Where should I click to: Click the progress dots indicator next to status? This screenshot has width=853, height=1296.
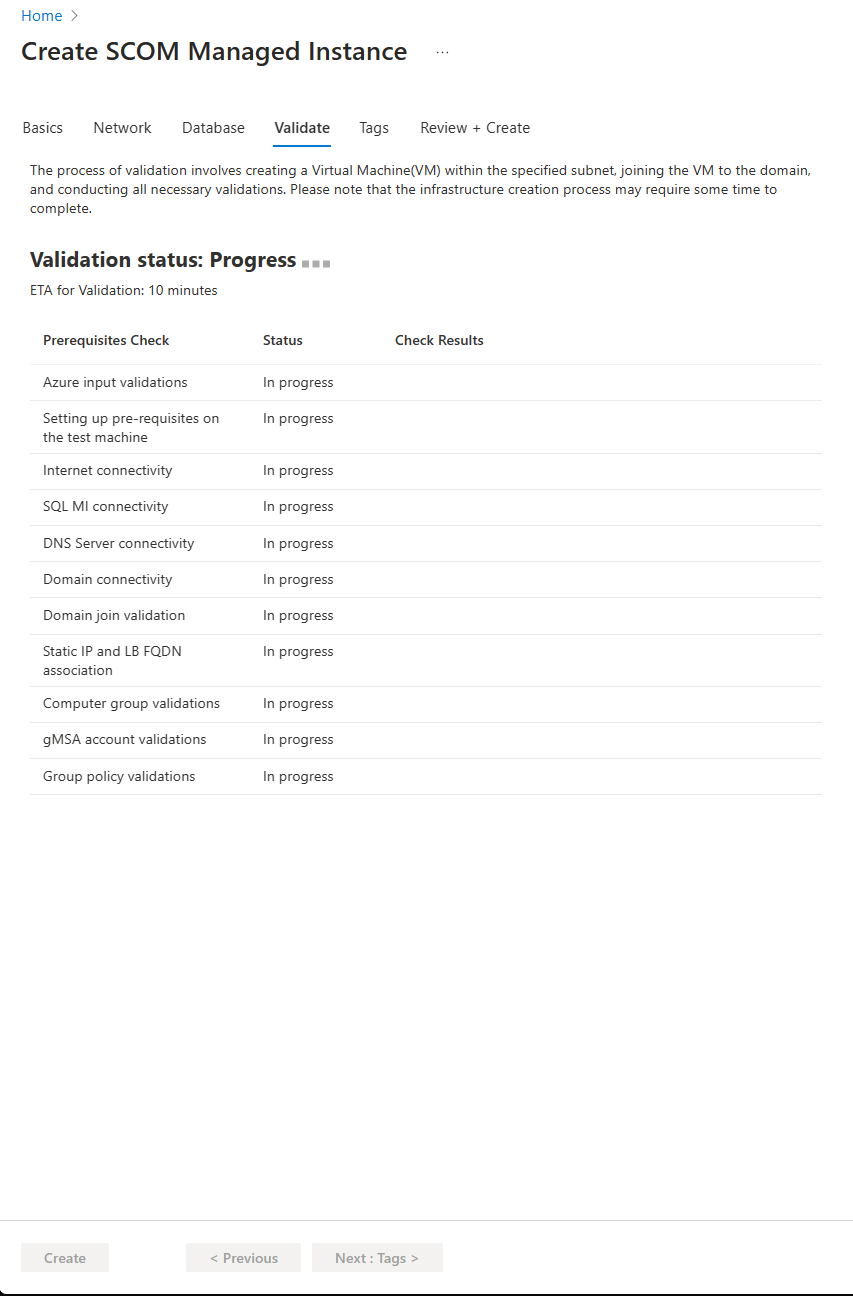pyautogui.click(x=316, y=263)
